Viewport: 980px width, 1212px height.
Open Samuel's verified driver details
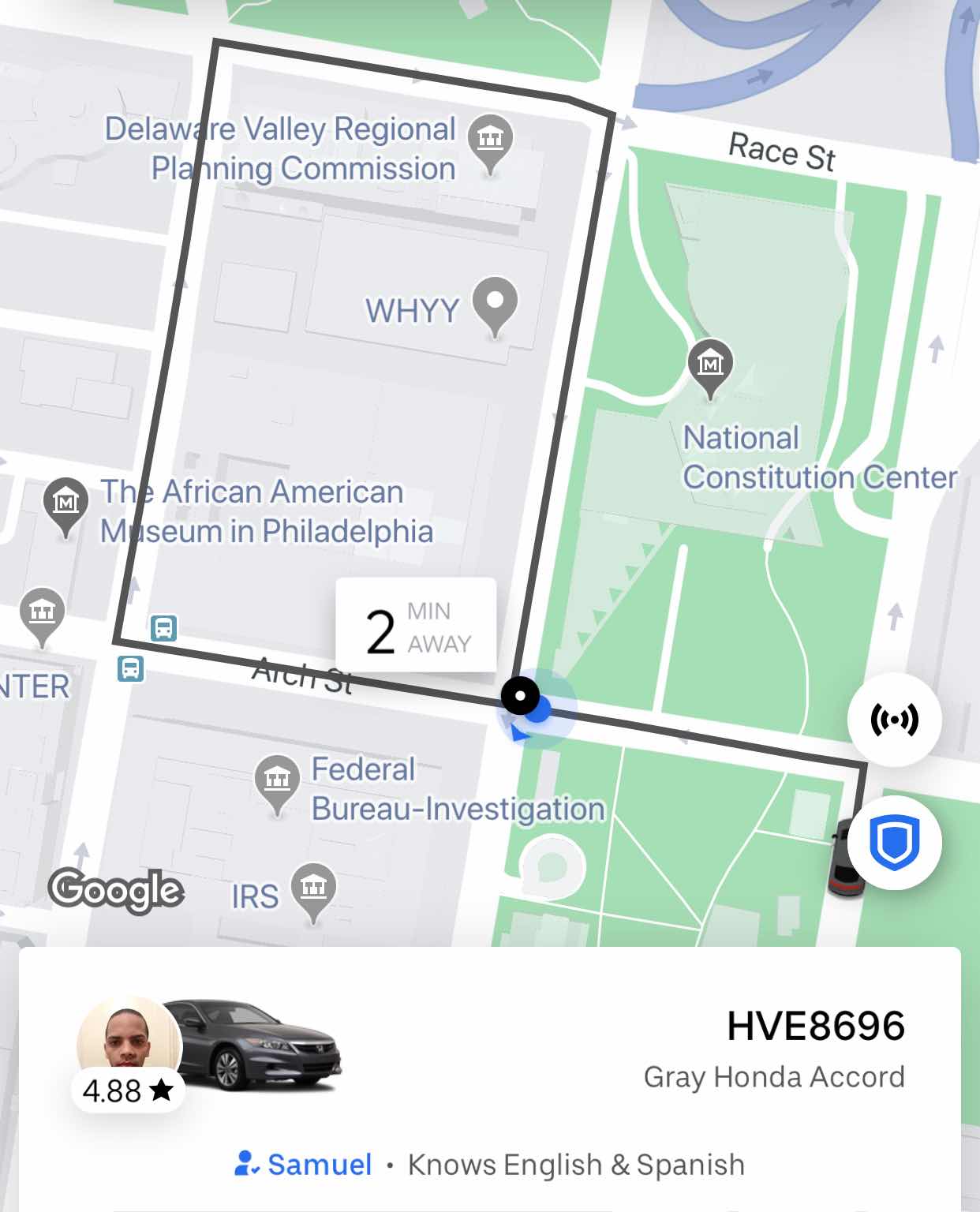point(304,1165)
